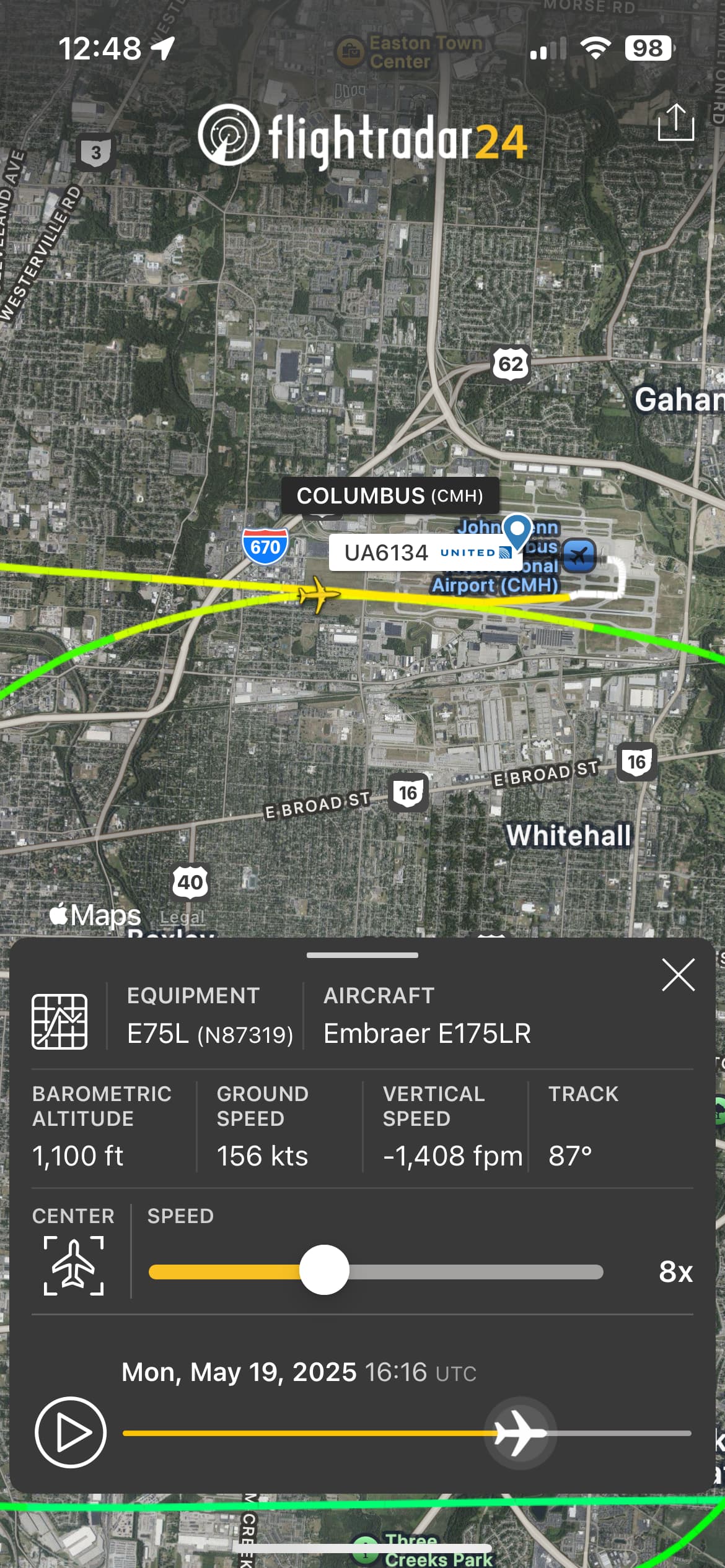Tap the playback speed slider knob
Screen dimensions: 725x1568
pos(324,1270)
